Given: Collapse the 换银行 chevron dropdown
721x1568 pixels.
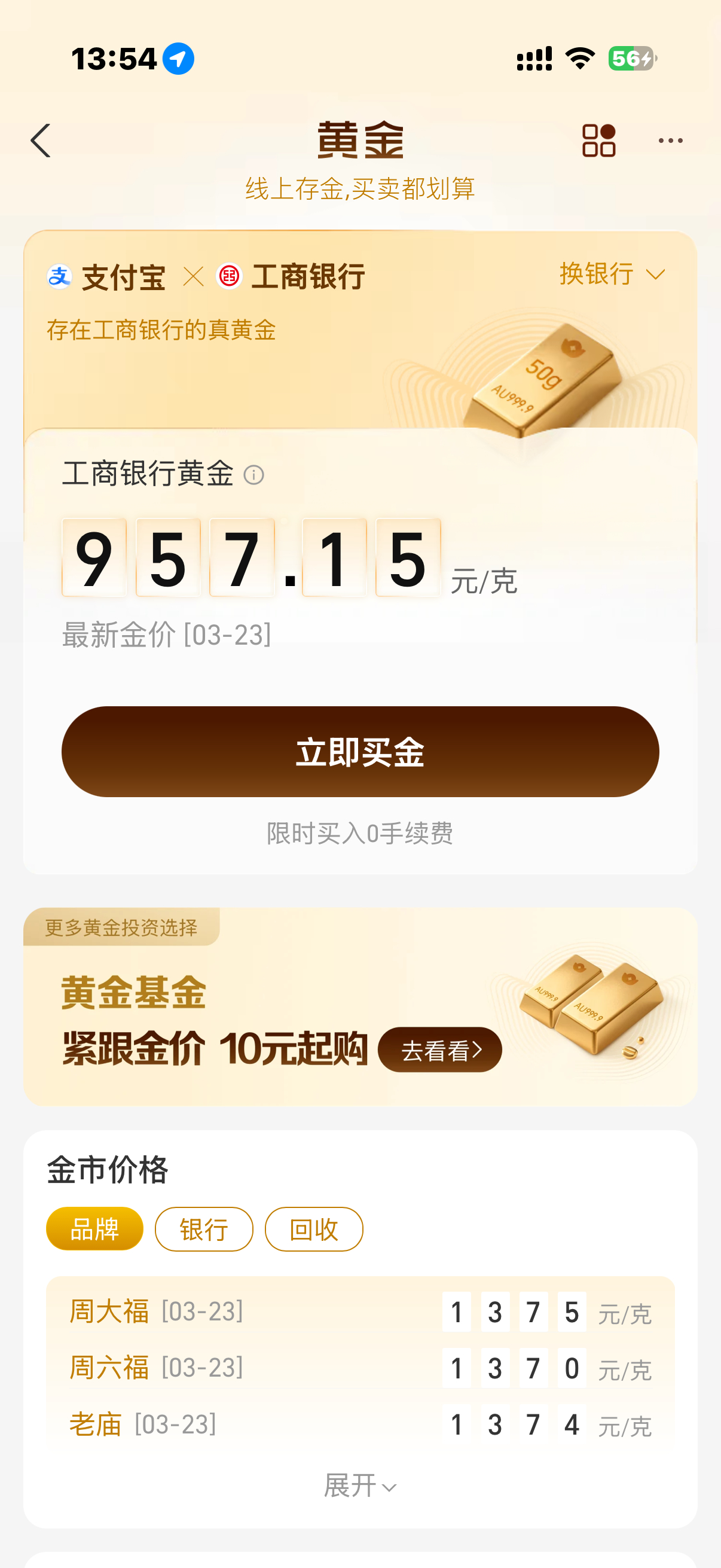Looking at the screenshot, I should (x=655, y=275).
